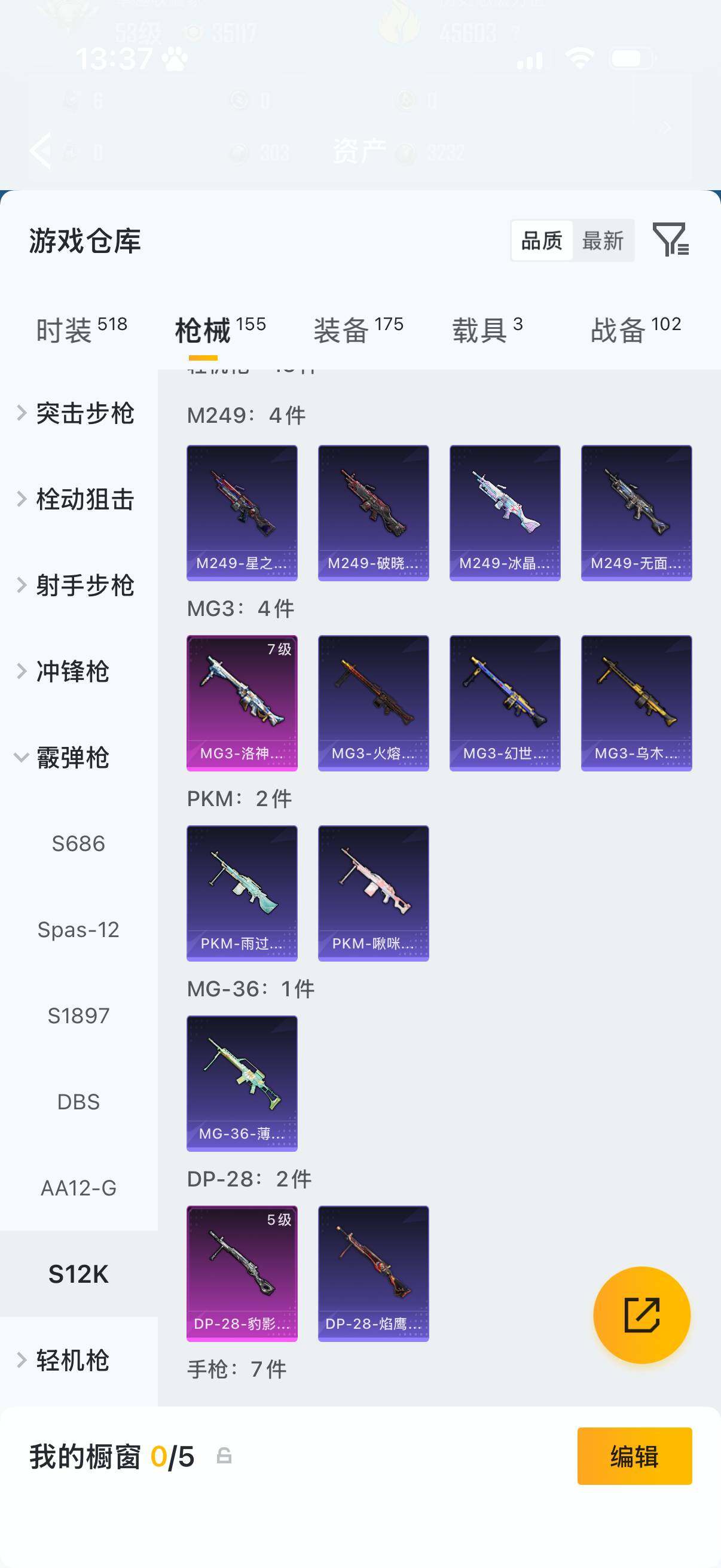View the DP-28-焰鹰 skin
The height and width of the screenshot is (1568, 721).
click(x=373, y=1273)
